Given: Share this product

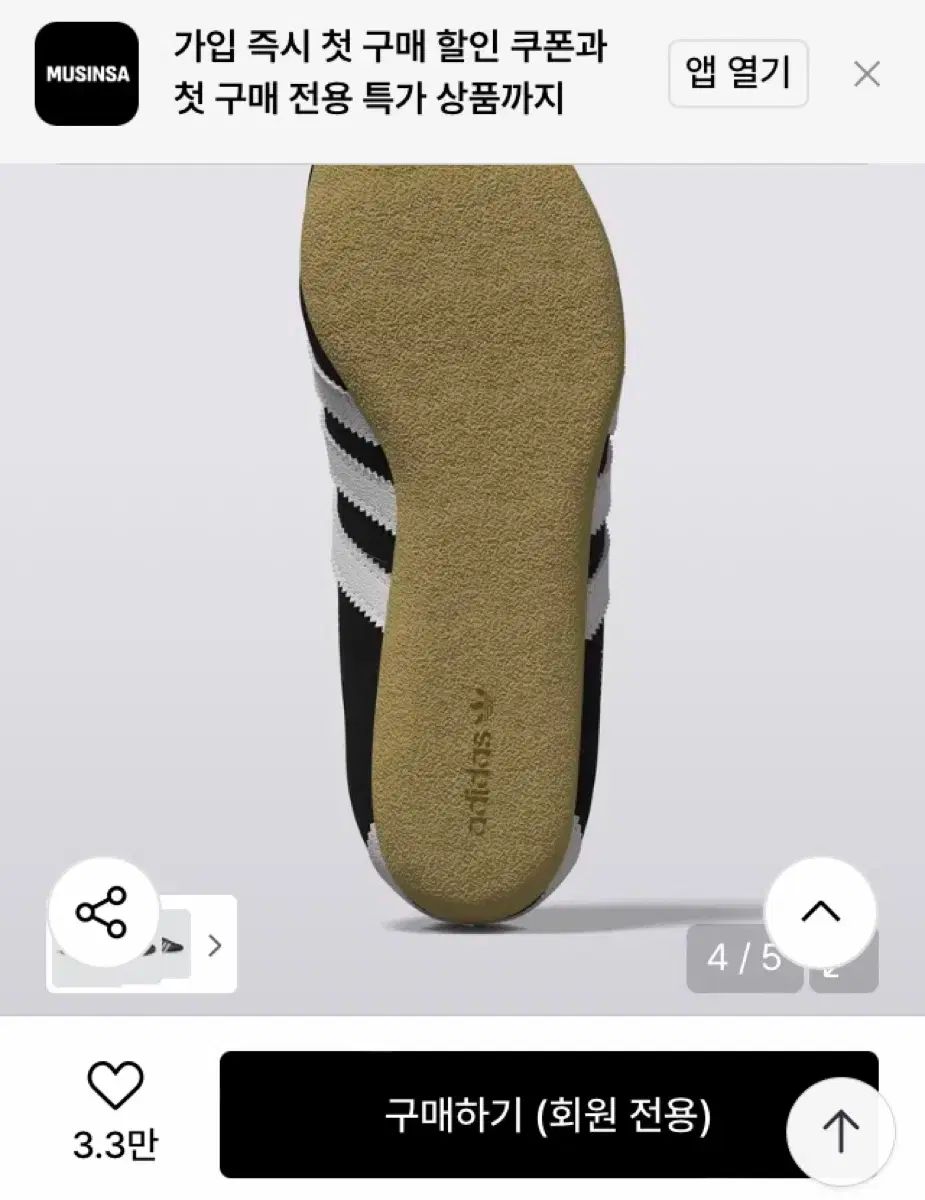Looking at the screenshot, I should [x=102, y=911].
